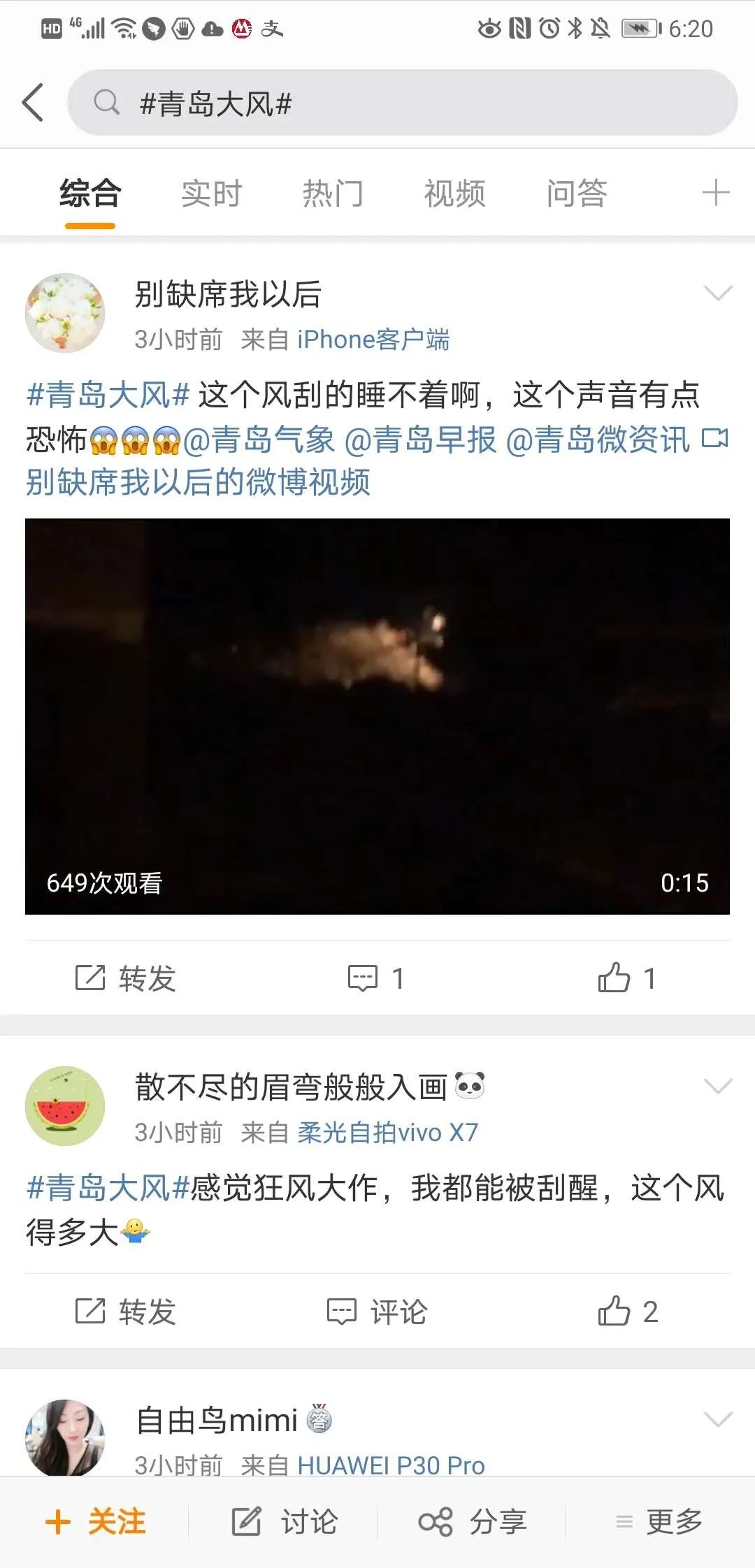Viewport: 755px width, 1568px height.
Task: Tap the #青岛大风# search field
Action: [x=403, y=103]
